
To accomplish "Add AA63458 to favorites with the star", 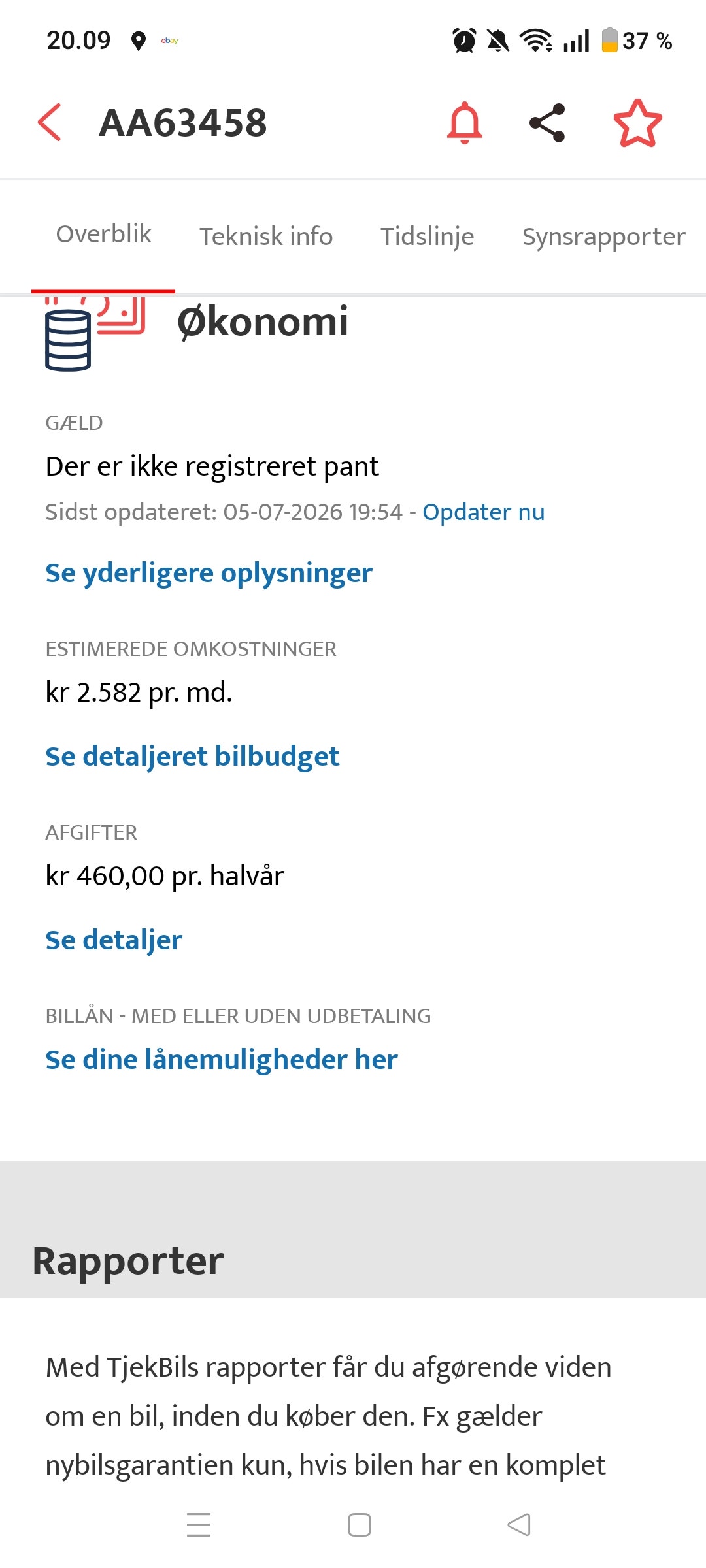I will (637, 122).
